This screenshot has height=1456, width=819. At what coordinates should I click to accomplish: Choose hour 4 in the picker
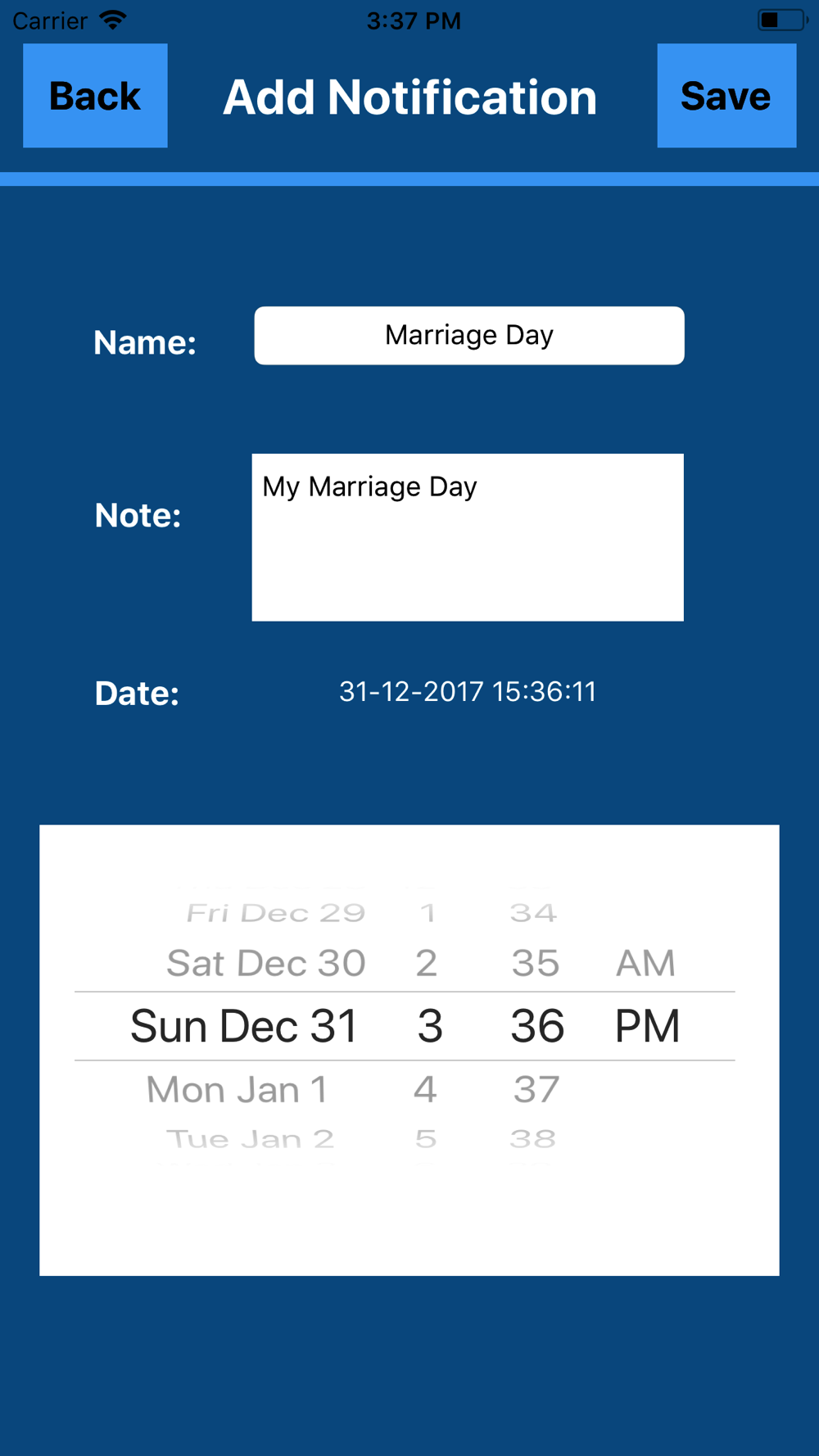click(x=425, y=1090)
